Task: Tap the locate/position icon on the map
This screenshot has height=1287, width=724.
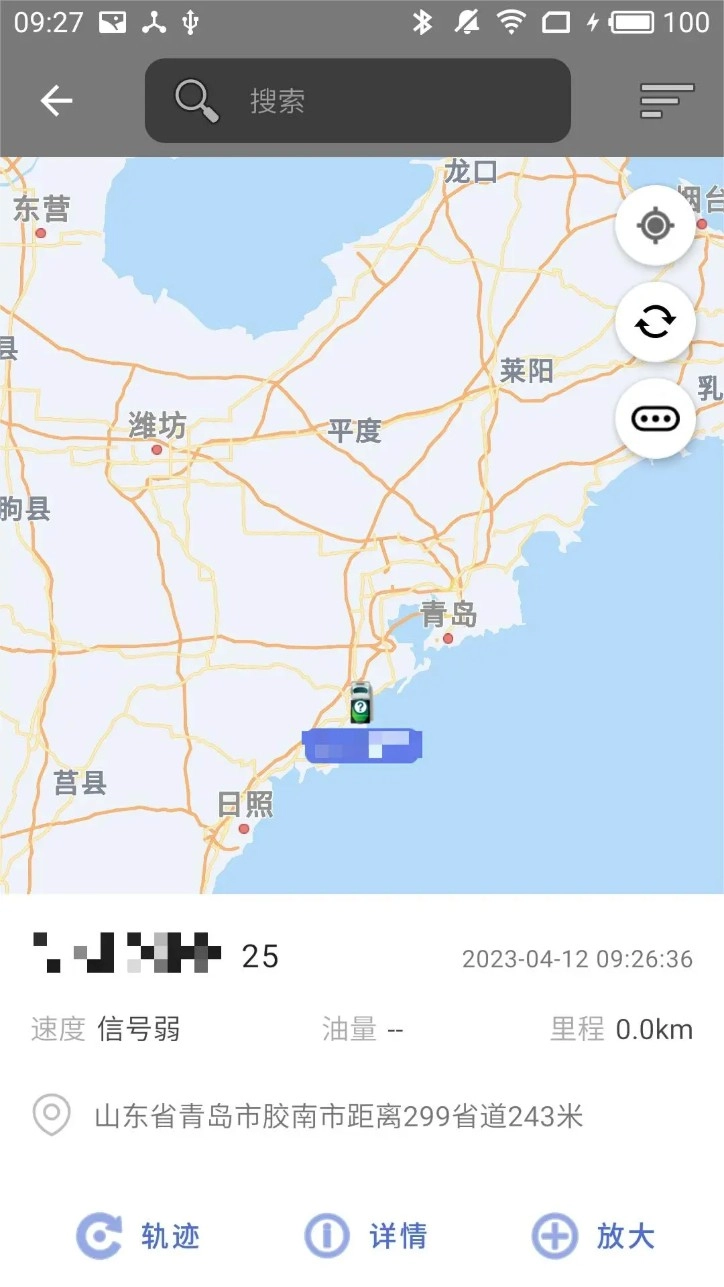Action: [655, 226]
